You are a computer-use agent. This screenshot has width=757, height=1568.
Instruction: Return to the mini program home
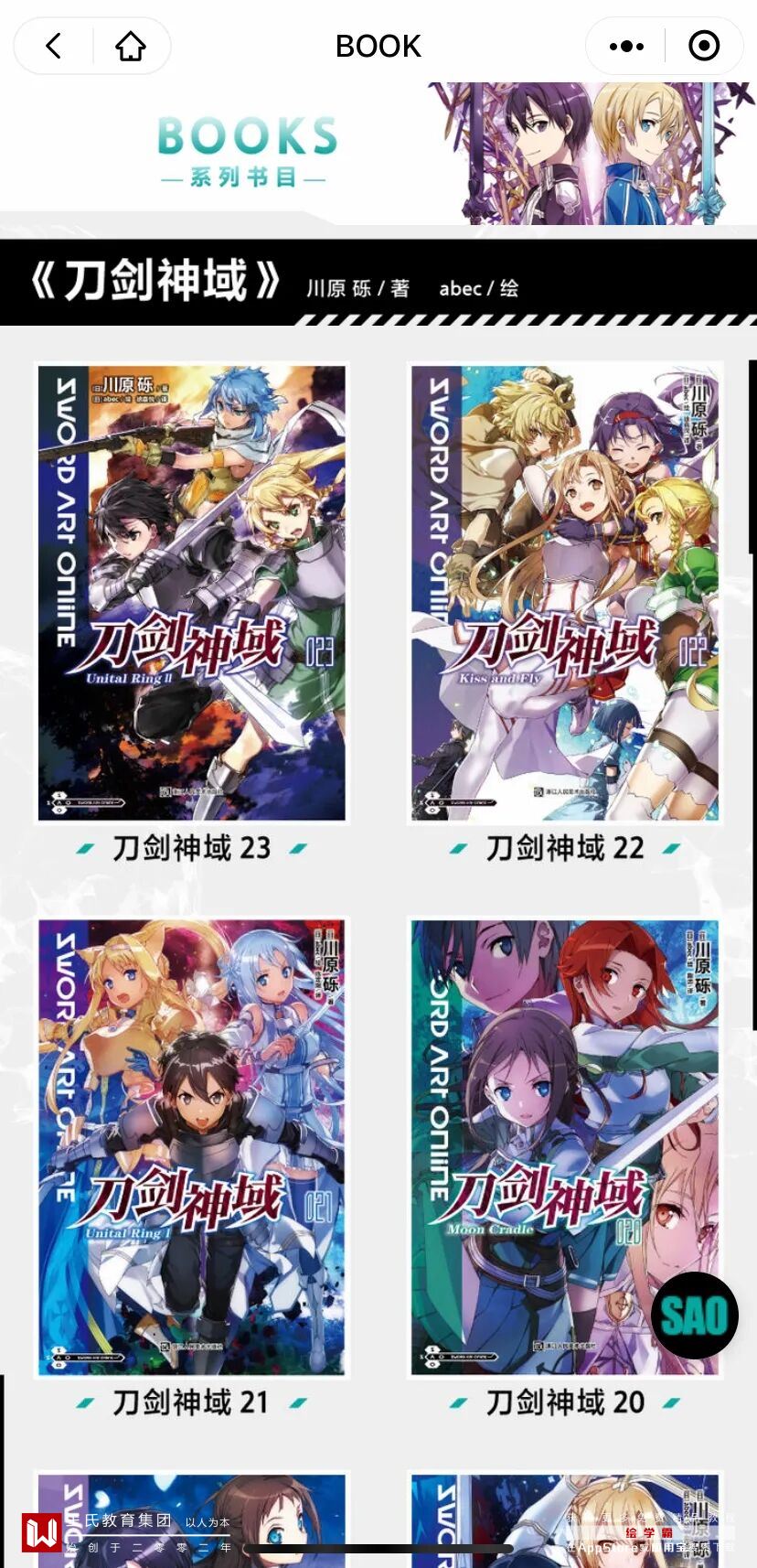click(x=131, y=46)
